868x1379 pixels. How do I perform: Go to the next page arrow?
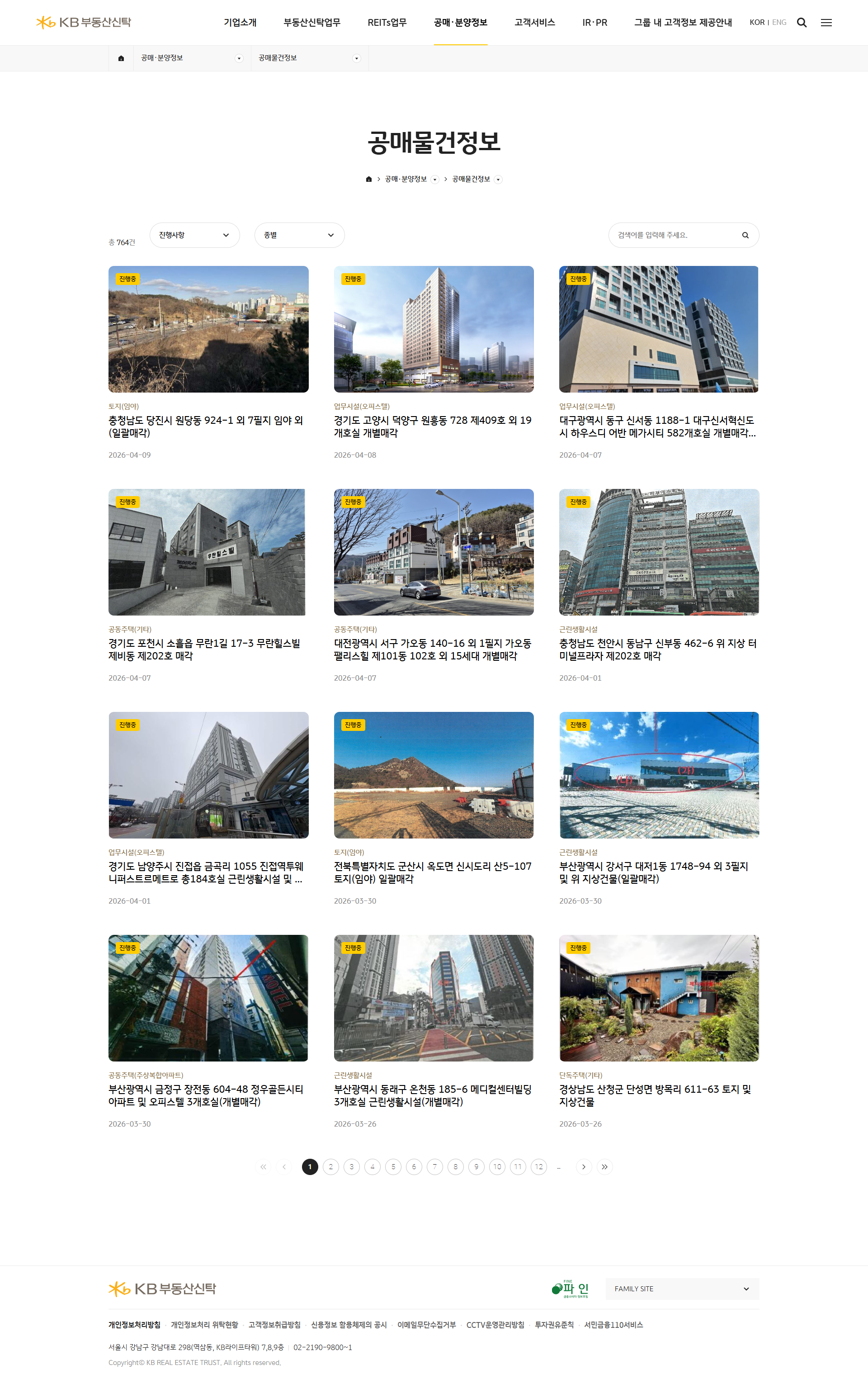[584, 1166]
